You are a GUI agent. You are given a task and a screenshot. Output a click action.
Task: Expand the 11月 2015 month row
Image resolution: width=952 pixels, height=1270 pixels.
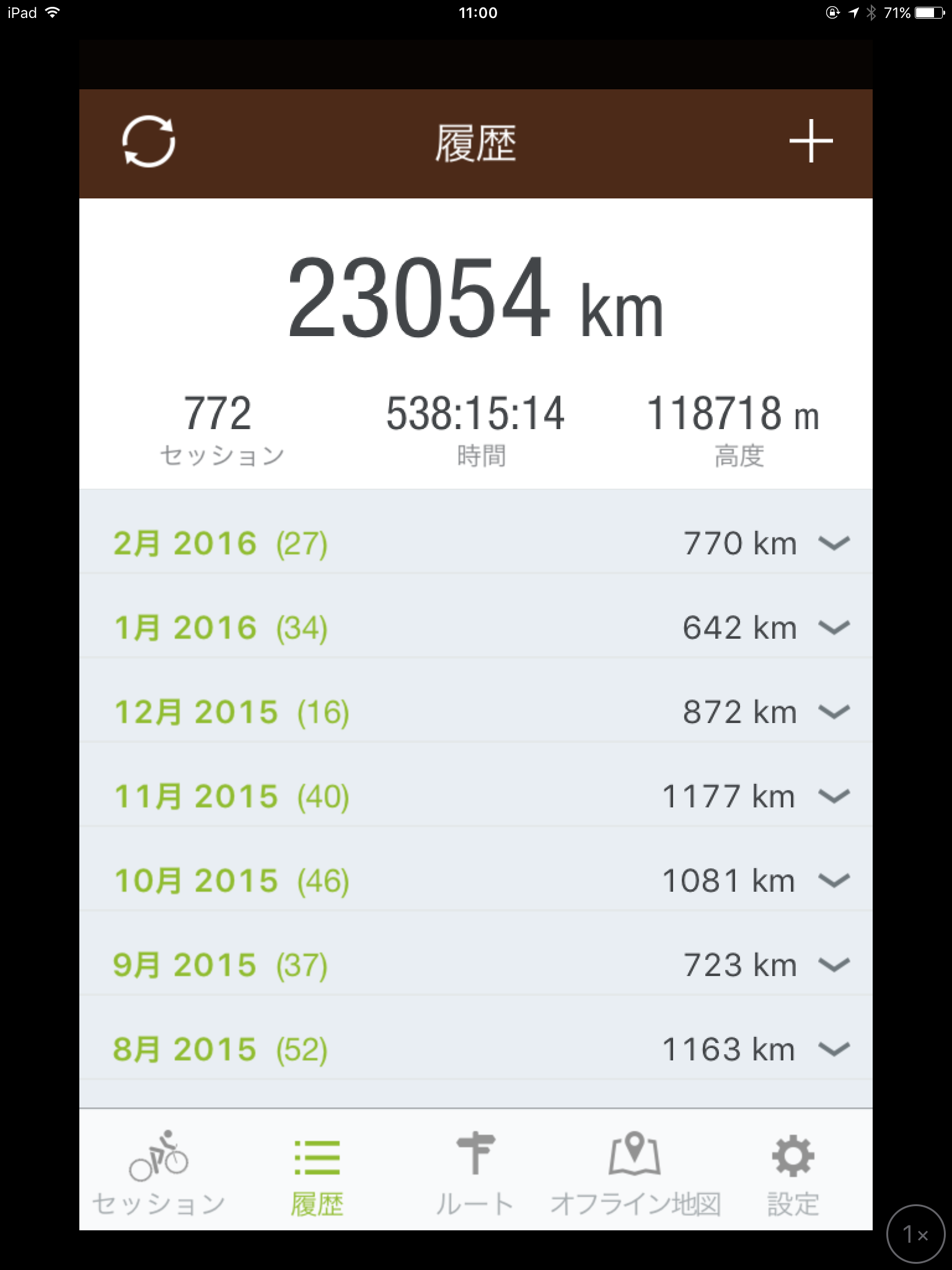tap(834, 796)
